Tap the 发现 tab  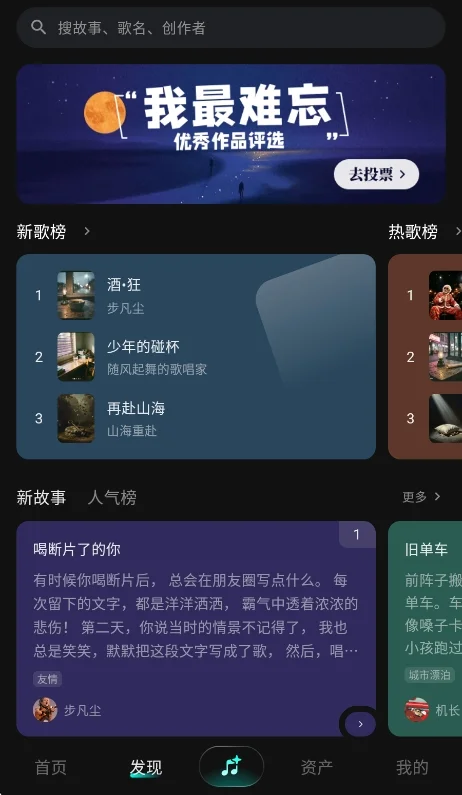coord(146,767)
